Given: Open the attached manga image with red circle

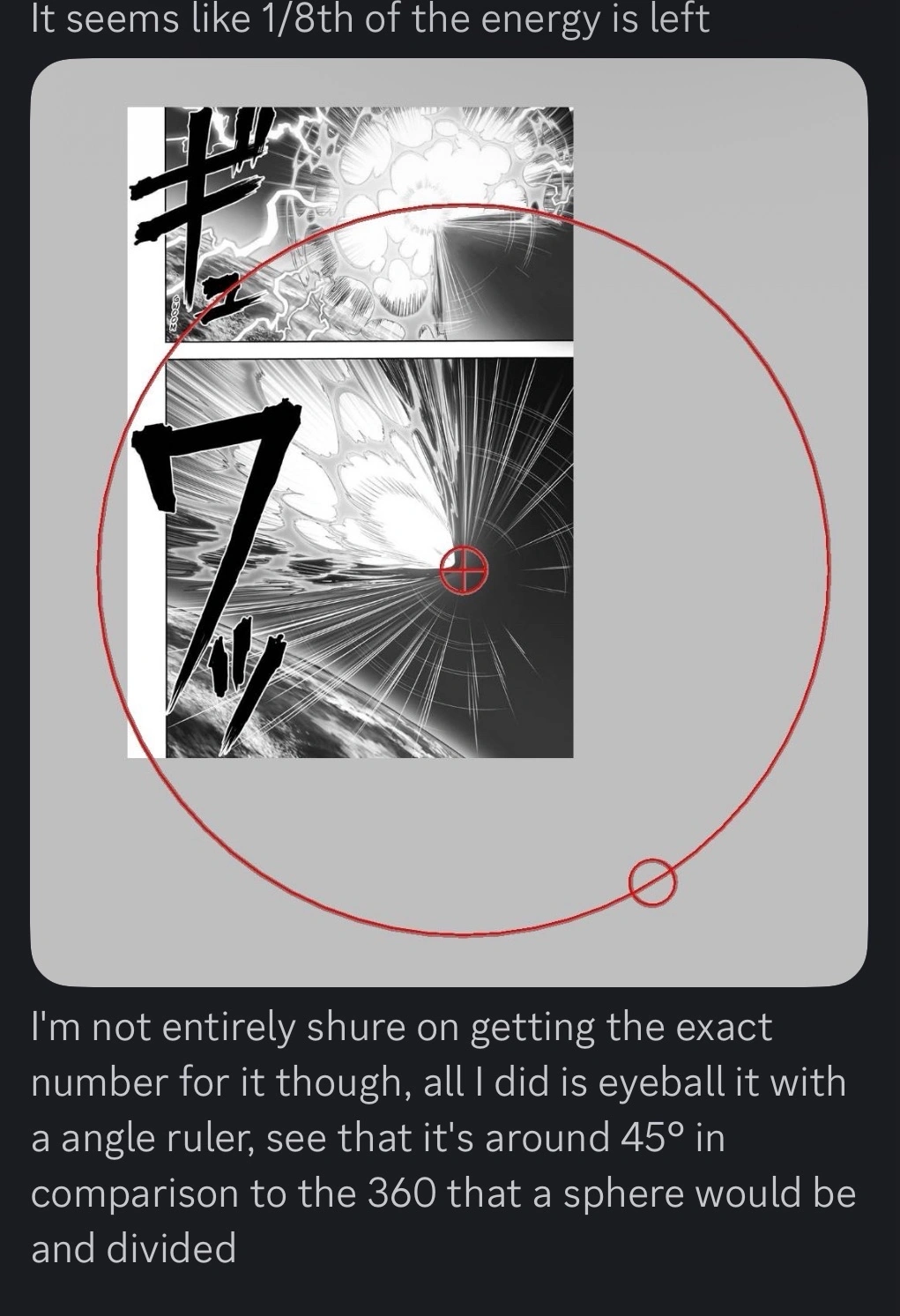Looking at the screenshot, I should [449, 522].
